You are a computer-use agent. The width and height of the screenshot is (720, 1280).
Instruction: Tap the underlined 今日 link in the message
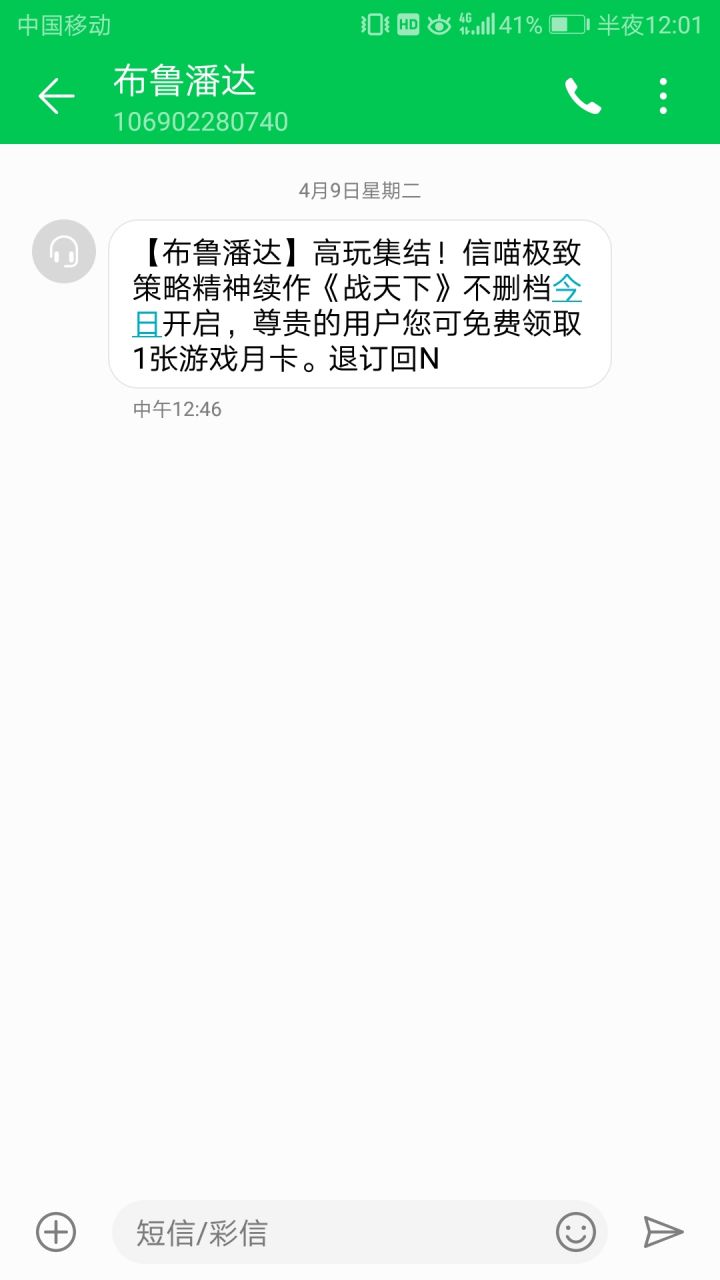coord(567,289)
